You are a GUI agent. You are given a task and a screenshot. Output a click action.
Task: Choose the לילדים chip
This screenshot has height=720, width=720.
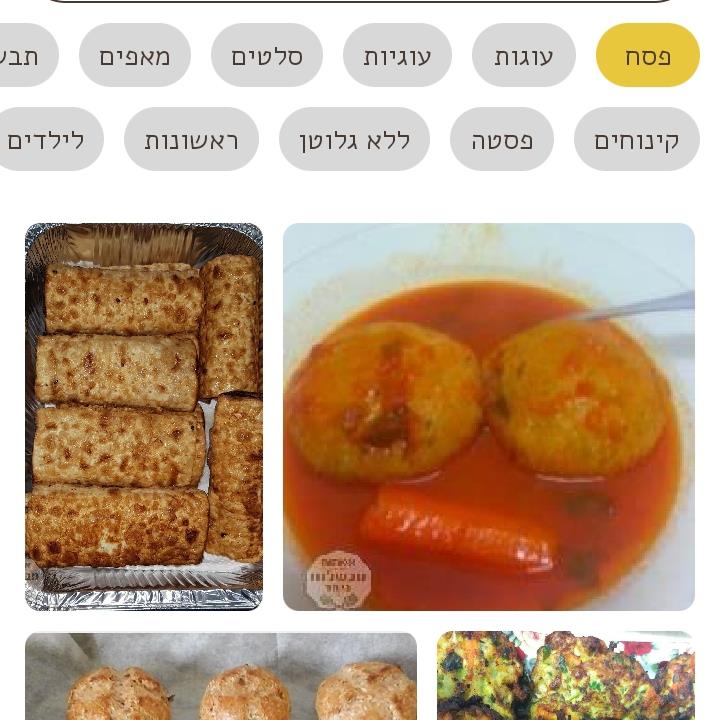pyautogui.click(x=48, y=140)
